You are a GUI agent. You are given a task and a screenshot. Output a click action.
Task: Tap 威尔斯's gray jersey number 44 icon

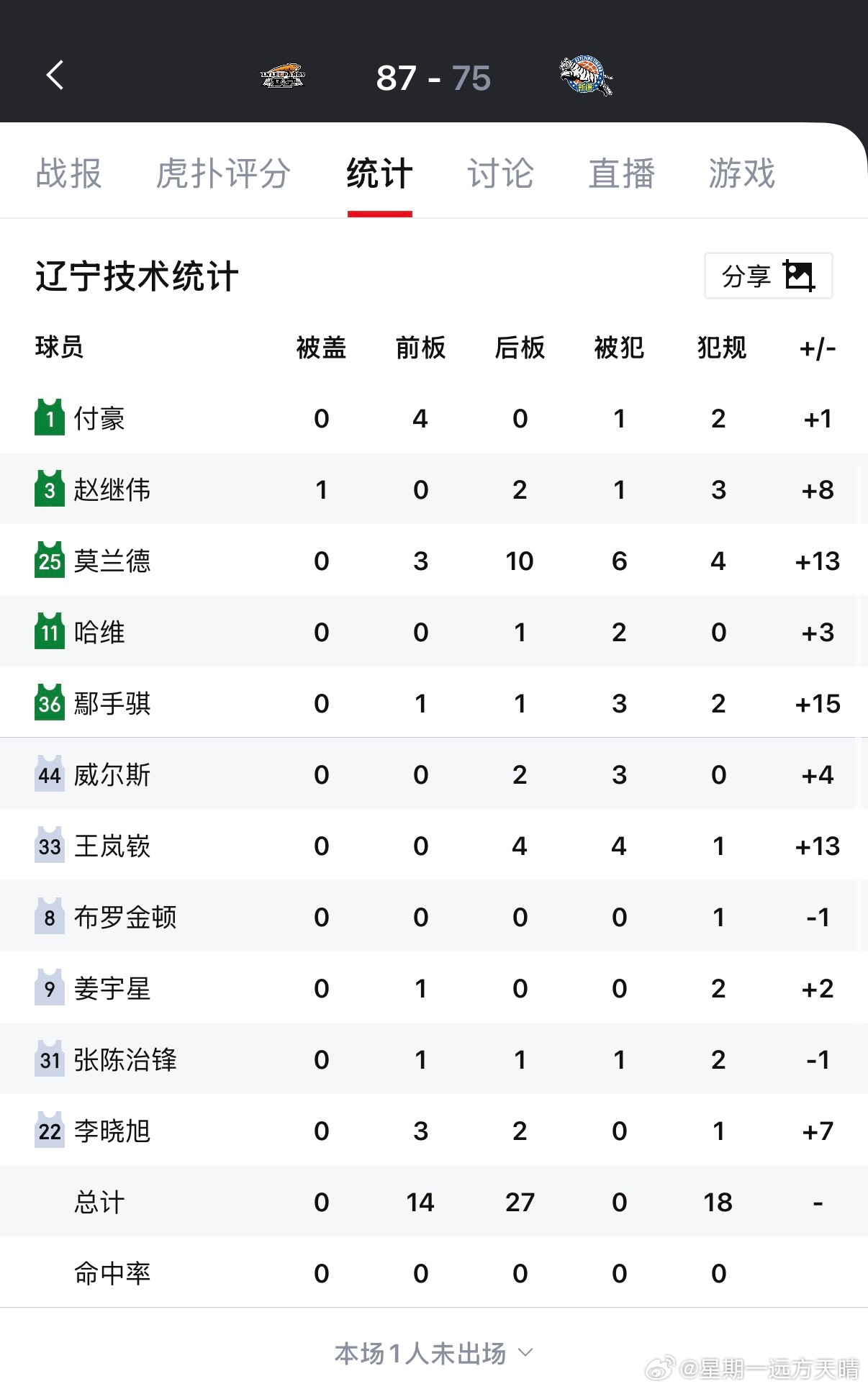49,774
